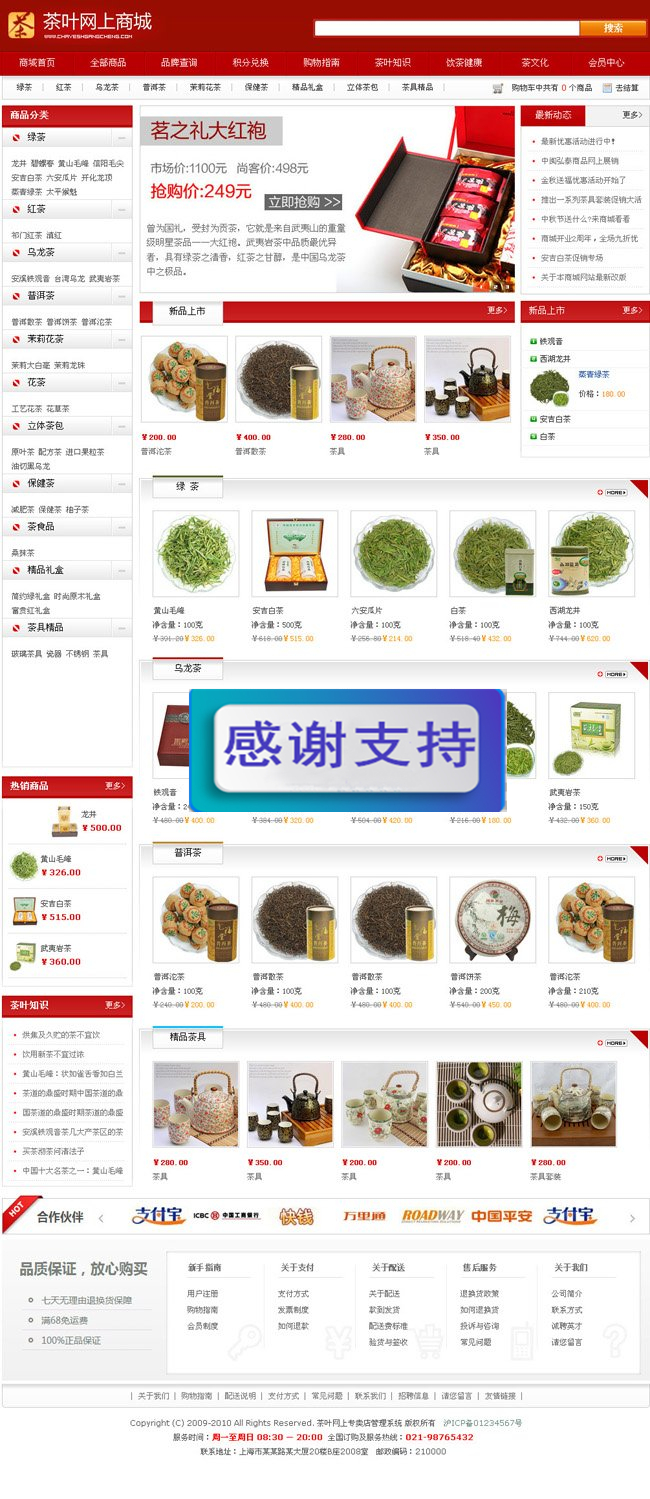The height and width of the screenshot is (1499, 650).
Task: Open the 商城首页 navigation item
Action: [x=37, y=63]
